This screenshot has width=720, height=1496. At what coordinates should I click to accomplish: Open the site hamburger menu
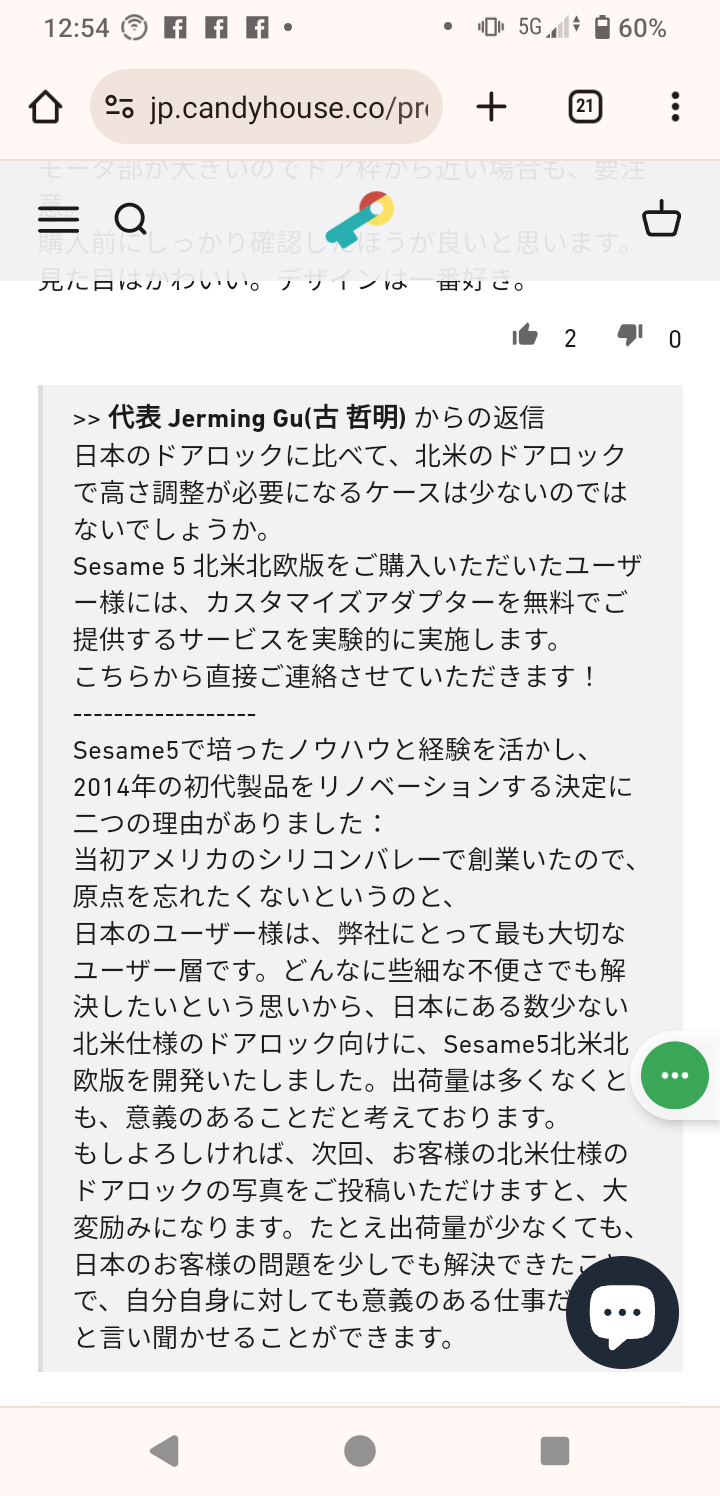pyautogui.click(x=58, y=219)
